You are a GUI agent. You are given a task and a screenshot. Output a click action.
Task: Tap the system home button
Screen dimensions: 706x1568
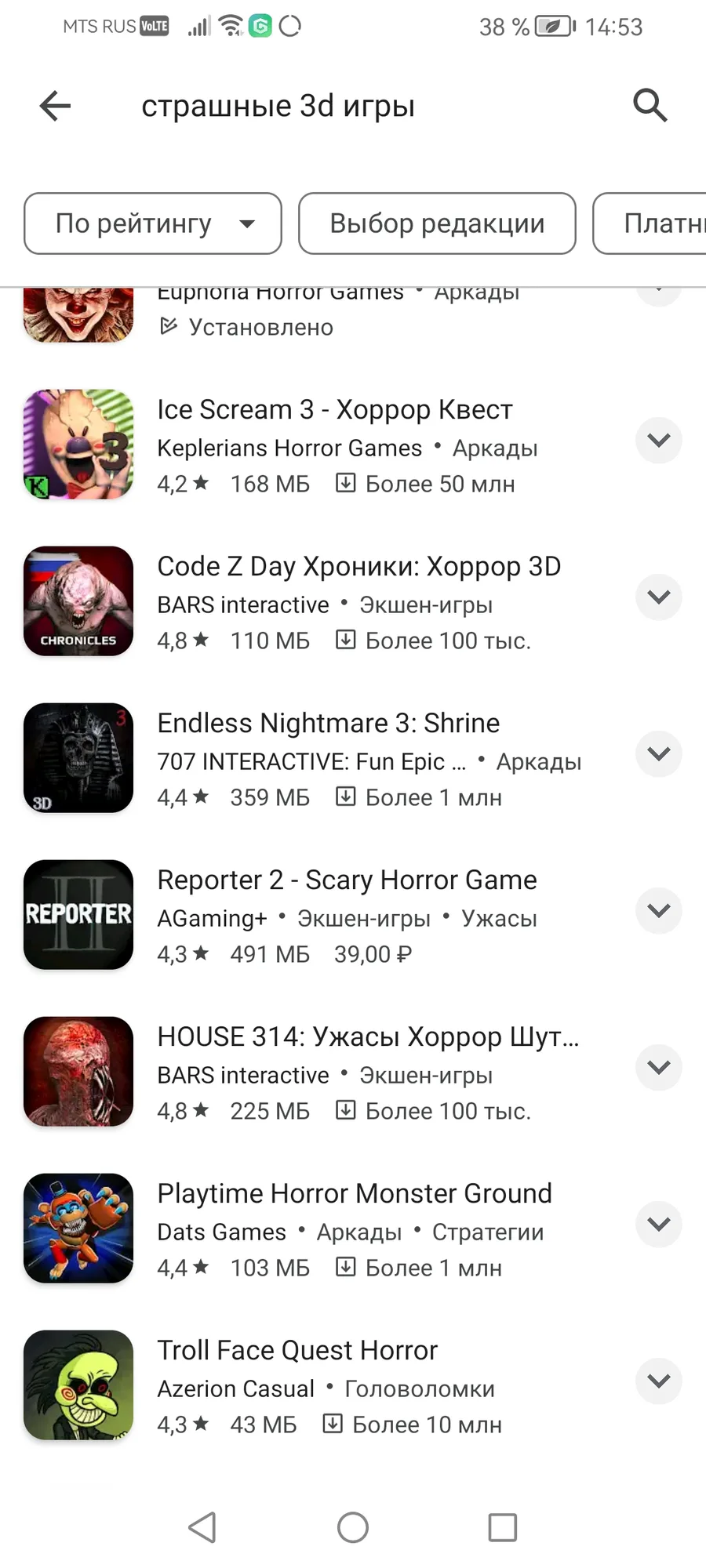point(353,1527)
